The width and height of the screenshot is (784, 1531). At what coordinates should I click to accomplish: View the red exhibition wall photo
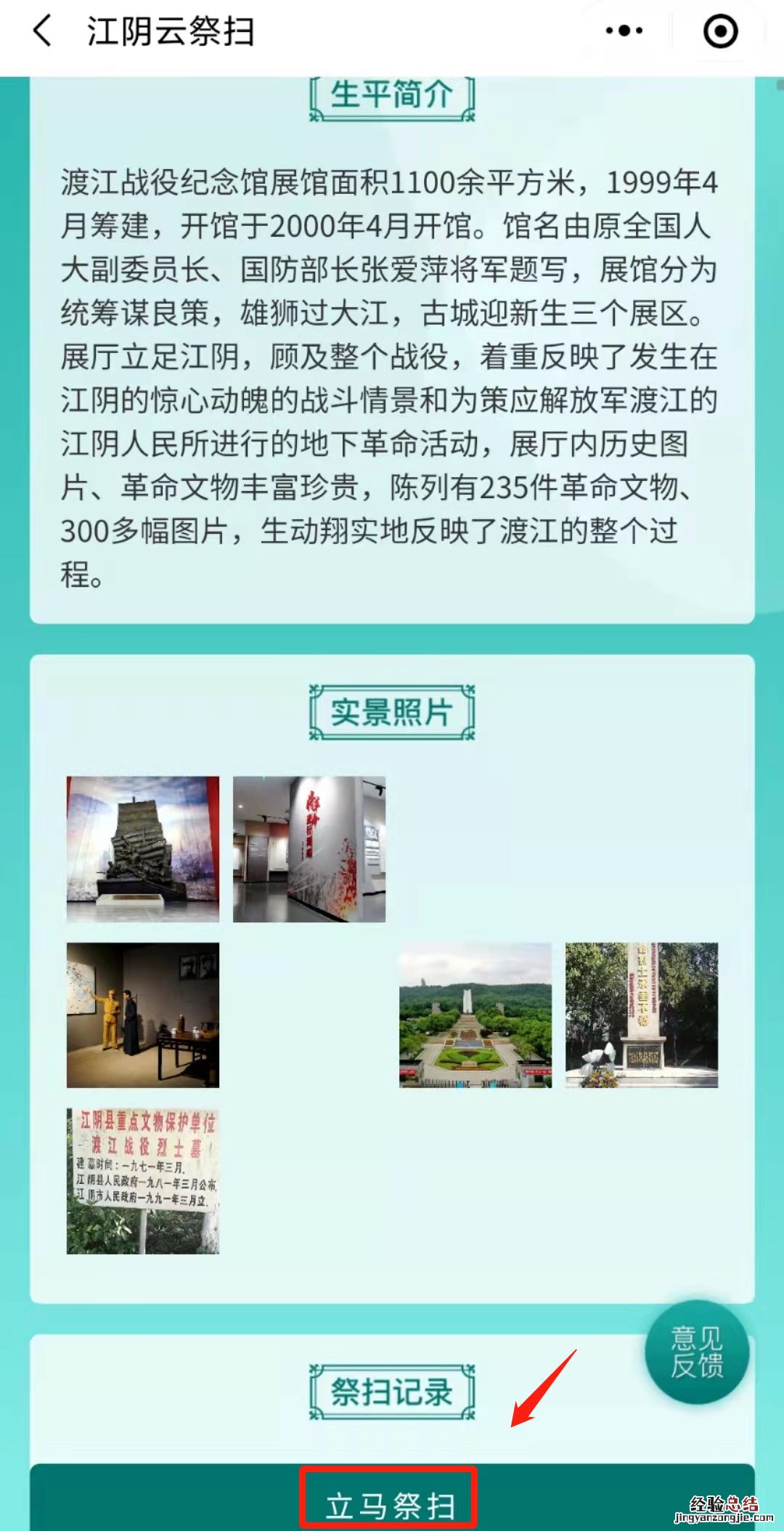(309, 849)
